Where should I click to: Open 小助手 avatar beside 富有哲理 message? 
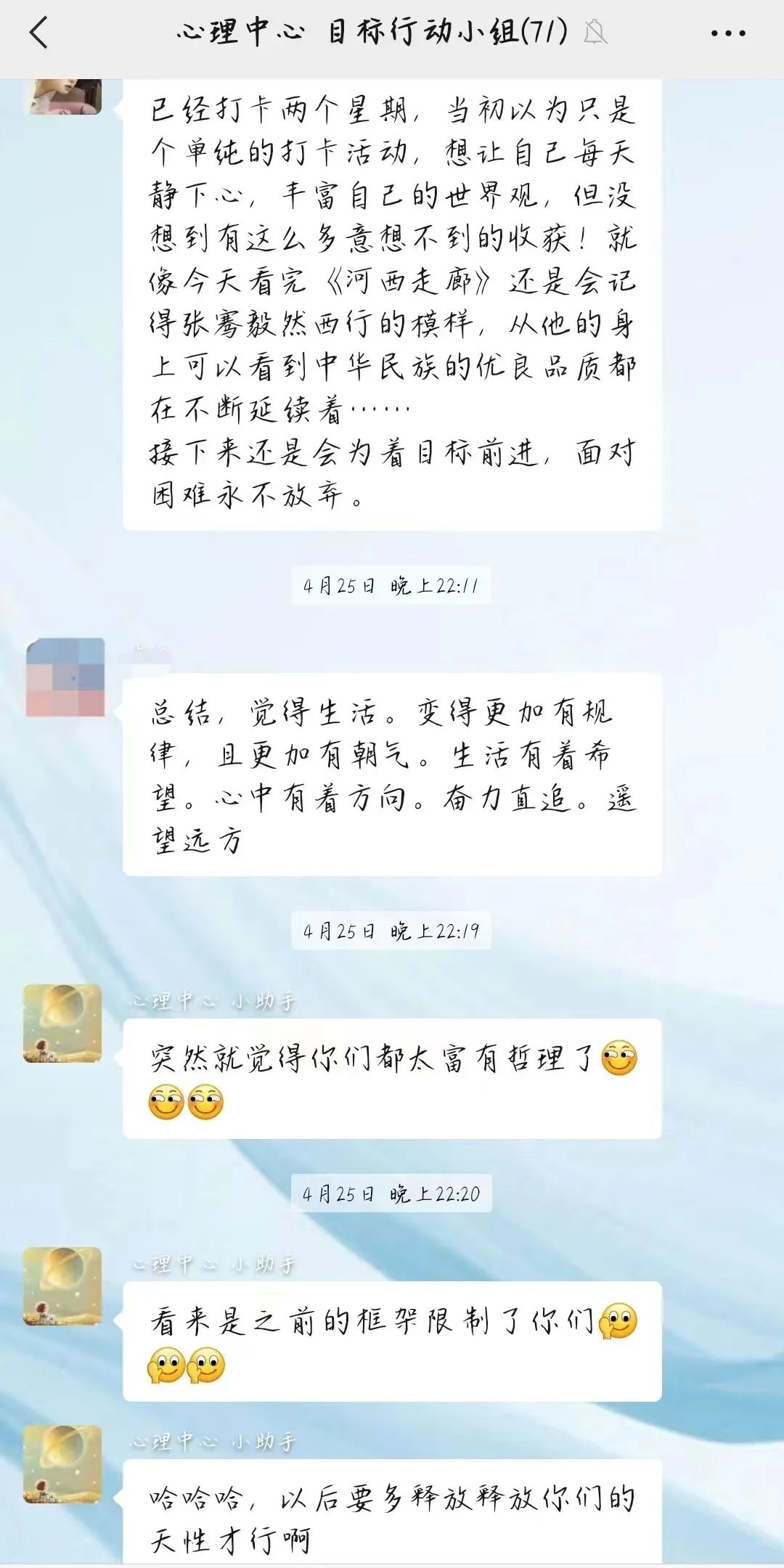[62, 1024]
